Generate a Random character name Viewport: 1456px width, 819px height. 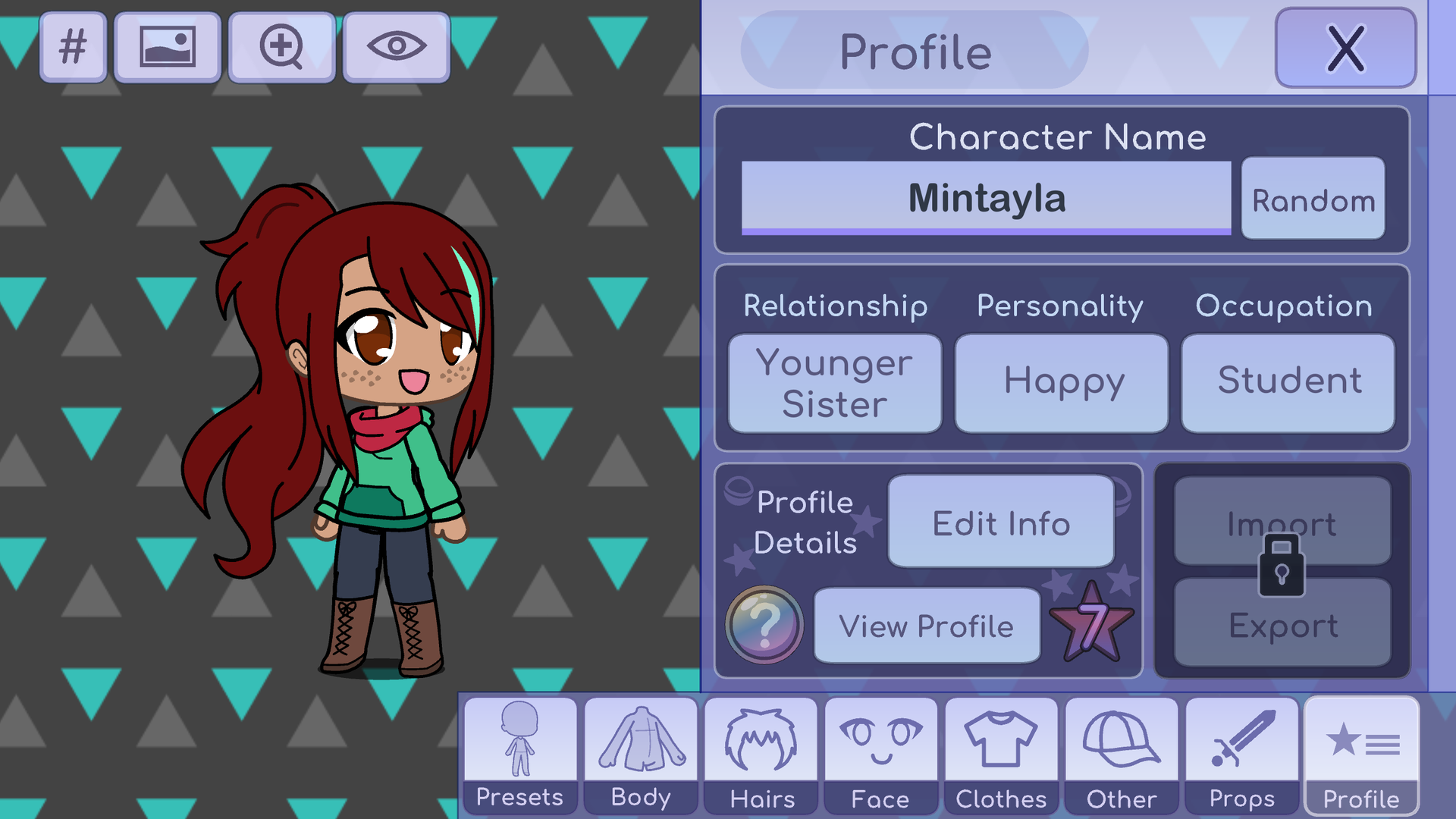pyautogui.click(x=1313, y=200)
